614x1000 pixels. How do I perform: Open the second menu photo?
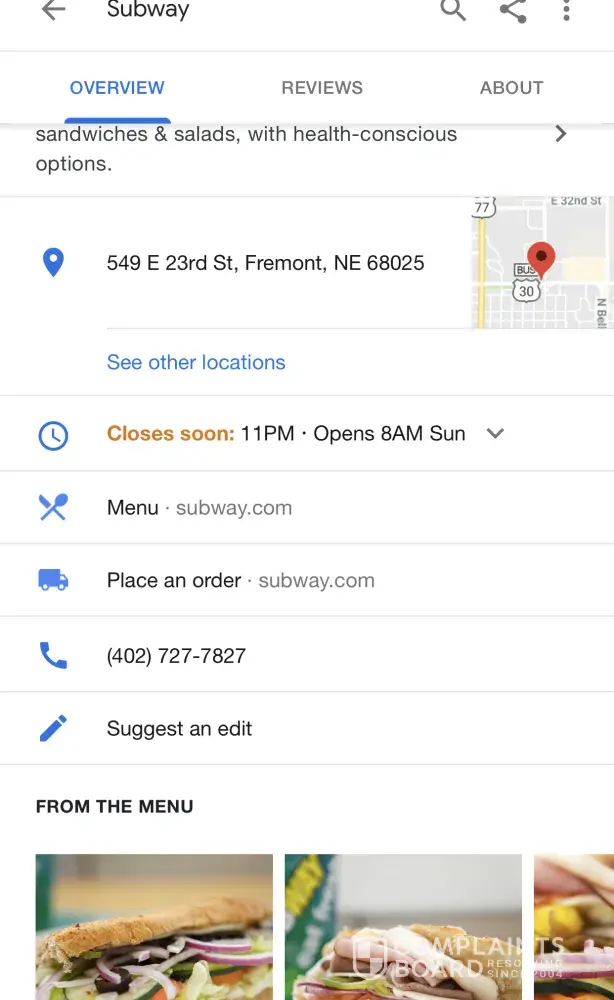403,926
